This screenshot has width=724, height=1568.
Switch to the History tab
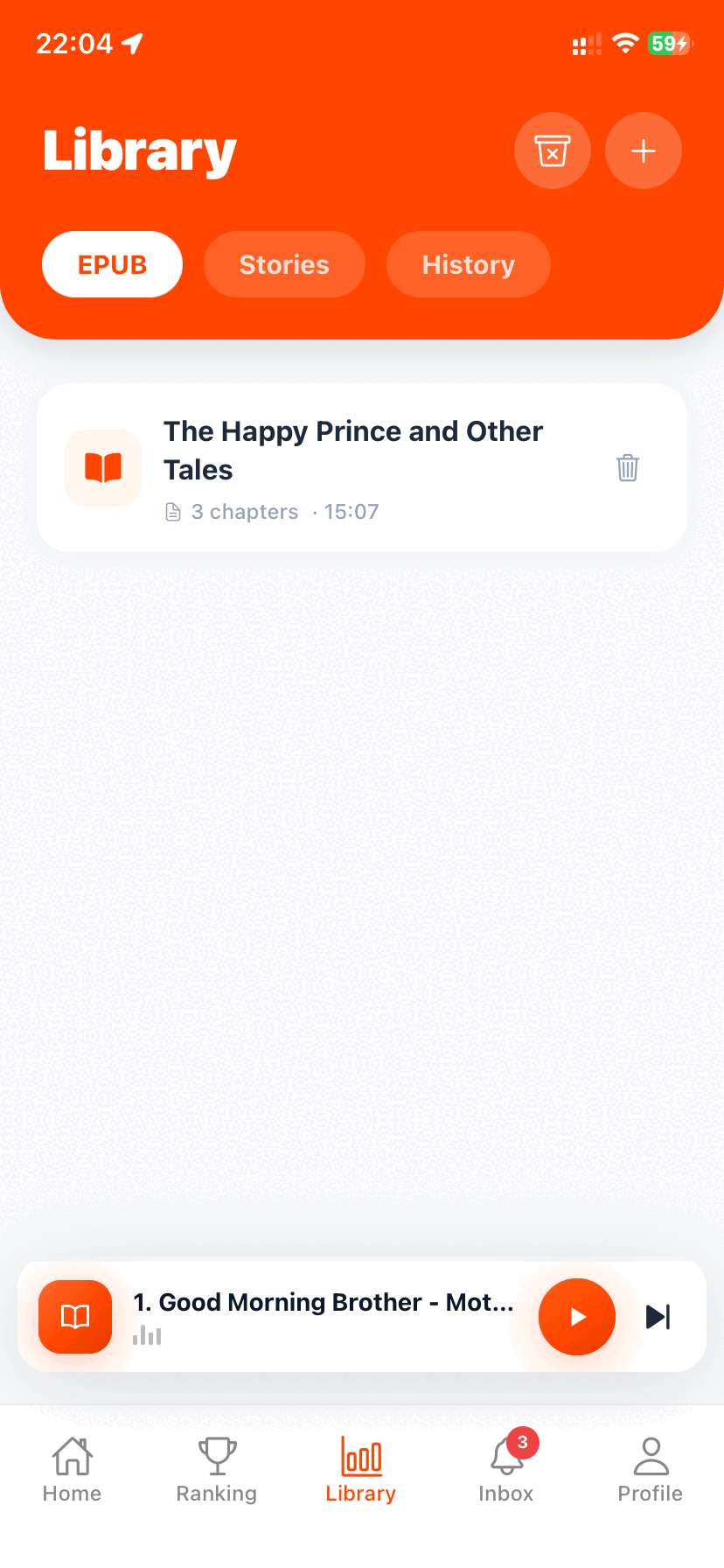(469, 264)
